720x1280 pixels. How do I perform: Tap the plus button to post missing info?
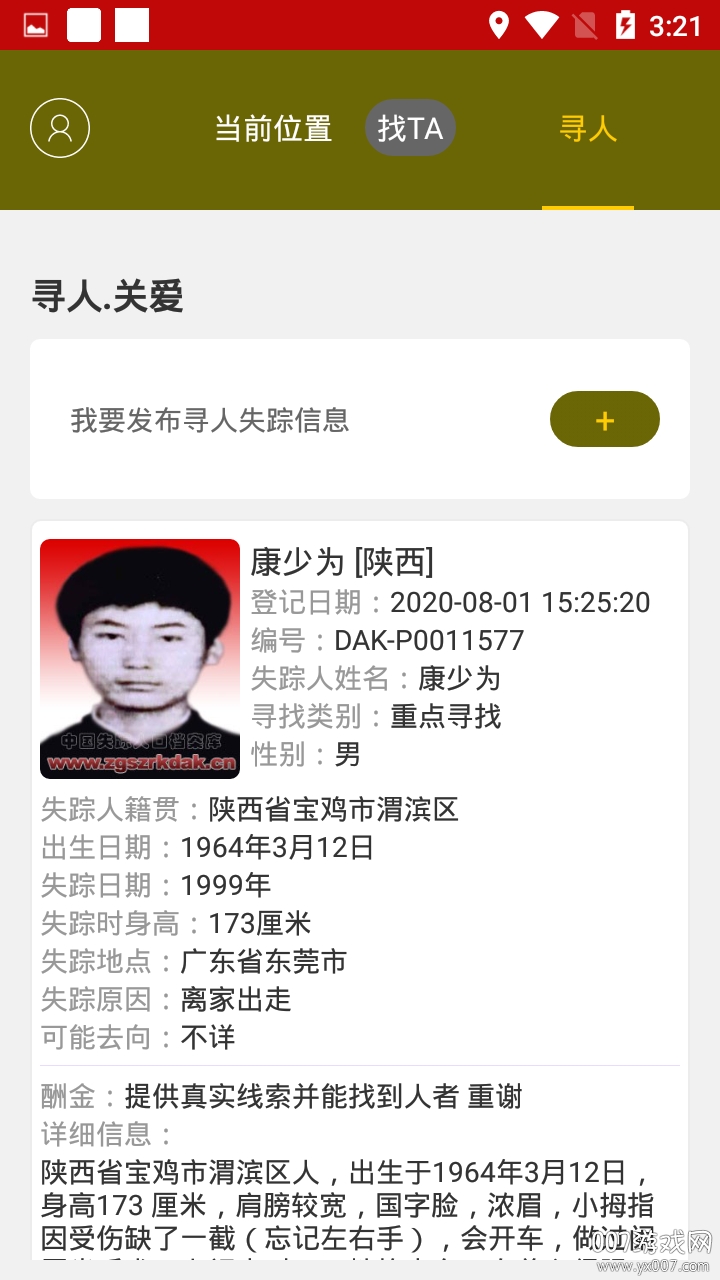point(604,419)
